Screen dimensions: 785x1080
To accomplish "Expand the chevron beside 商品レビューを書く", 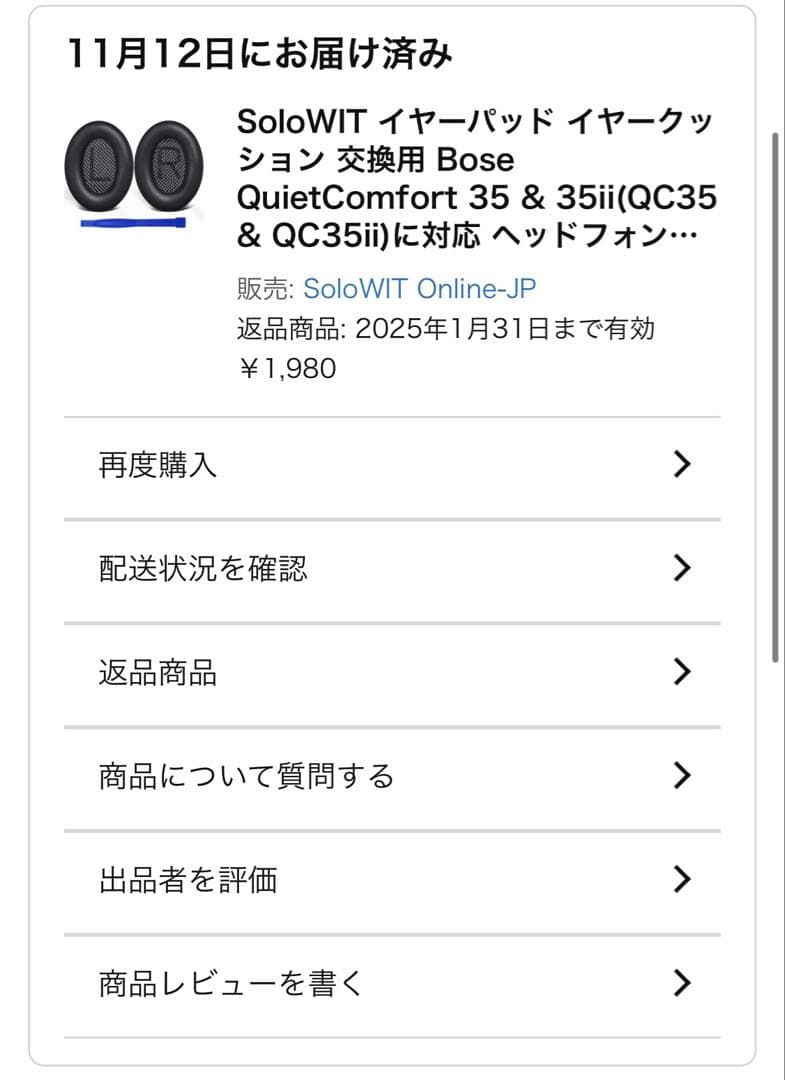I will tap(683, 984).
